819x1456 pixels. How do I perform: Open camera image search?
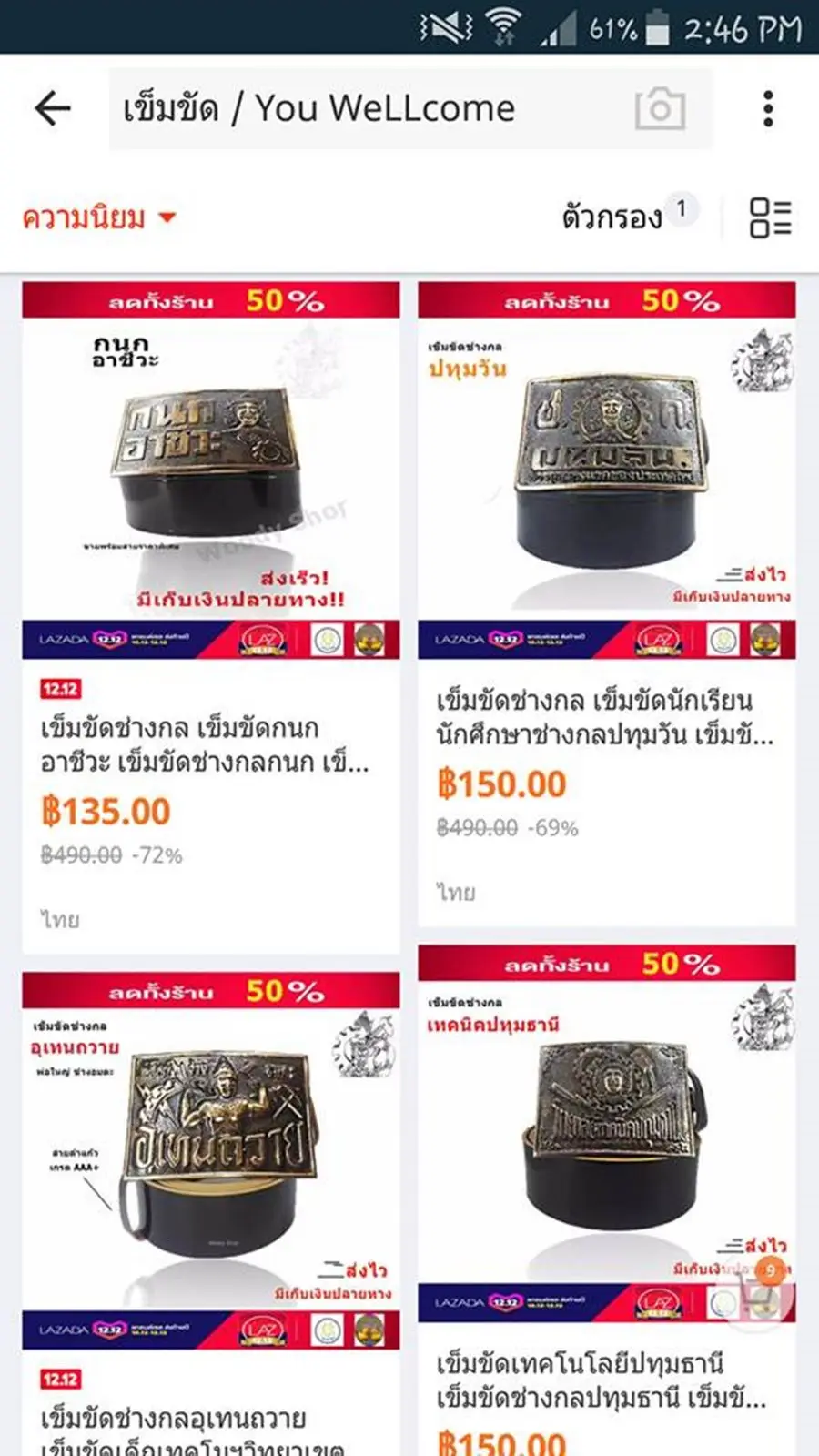[x=660, y=109]
